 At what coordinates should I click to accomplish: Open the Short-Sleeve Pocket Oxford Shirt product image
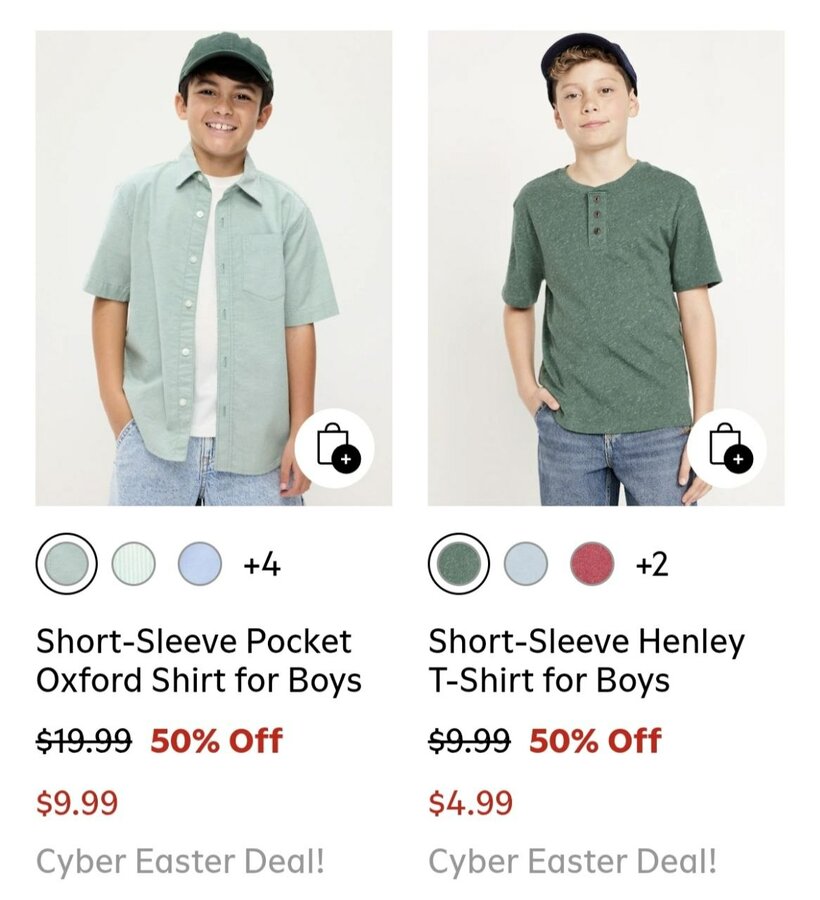click(200, 250)
